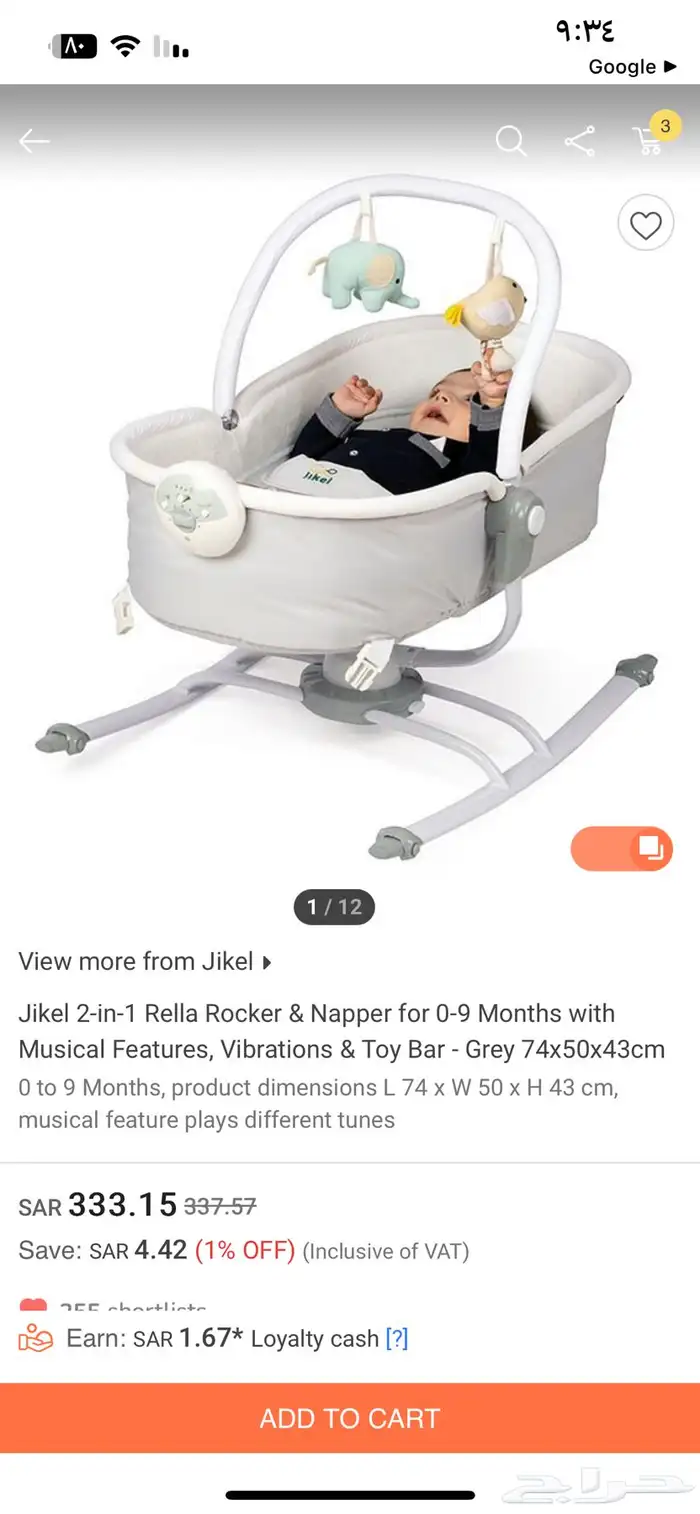700x1514 pixels.
Task: Open the product image in full view
Action: pyautogui.click(x=340, y=520)
